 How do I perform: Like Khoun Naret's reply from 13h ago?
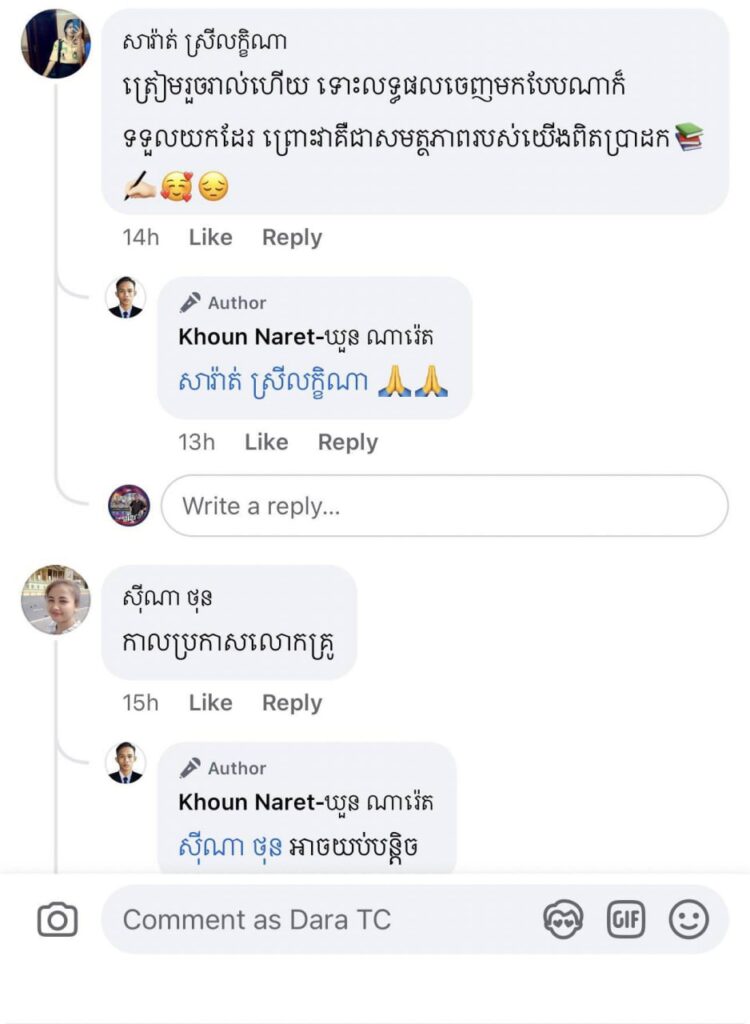coord(266,442)
